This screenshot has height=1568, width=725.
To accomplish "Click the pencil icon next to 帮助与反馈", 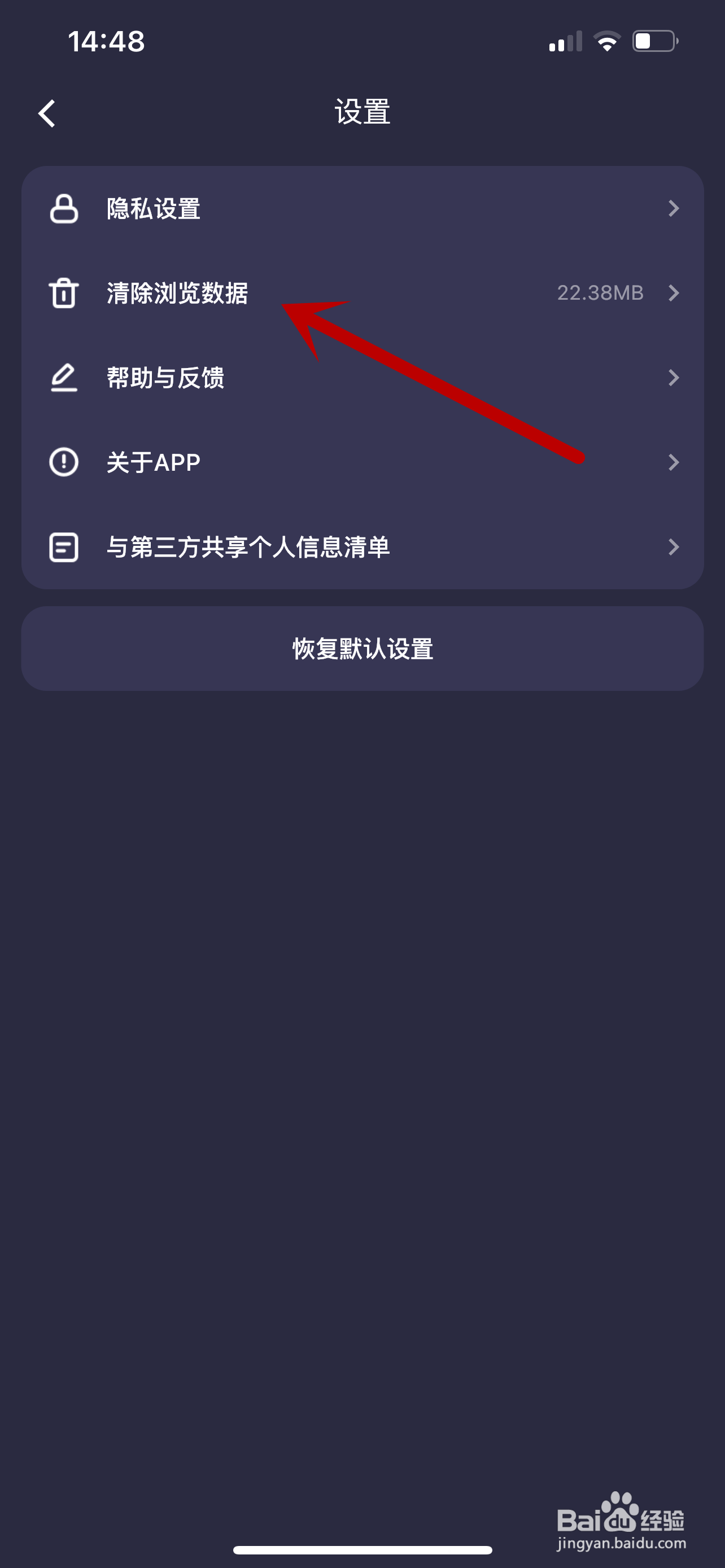I will point(64,378).
